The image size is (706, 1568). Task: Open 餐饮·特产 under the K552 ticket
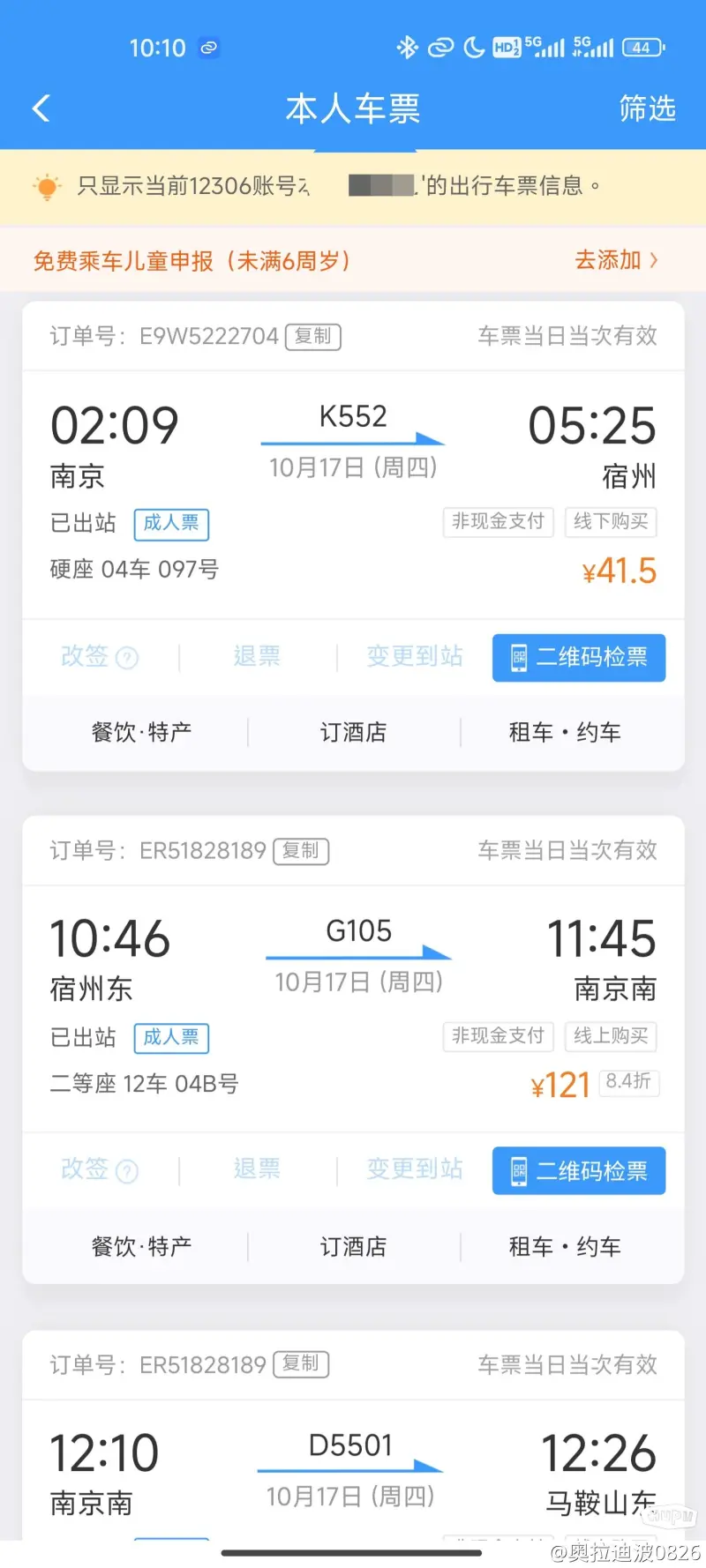pyautogui.click(x=141, y=732)
